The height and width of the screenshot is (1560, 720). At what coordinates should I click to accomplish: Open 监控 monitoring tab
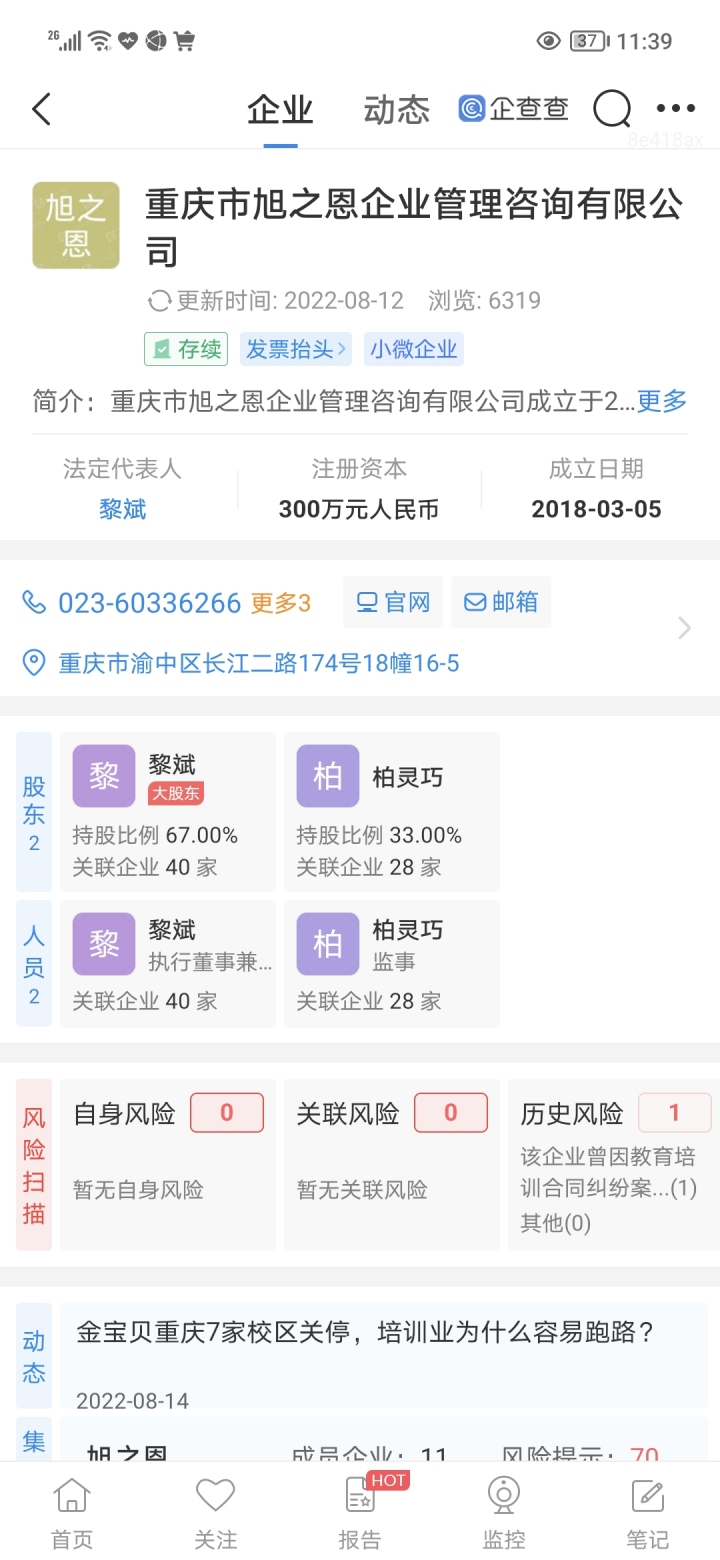point(503,1510)
